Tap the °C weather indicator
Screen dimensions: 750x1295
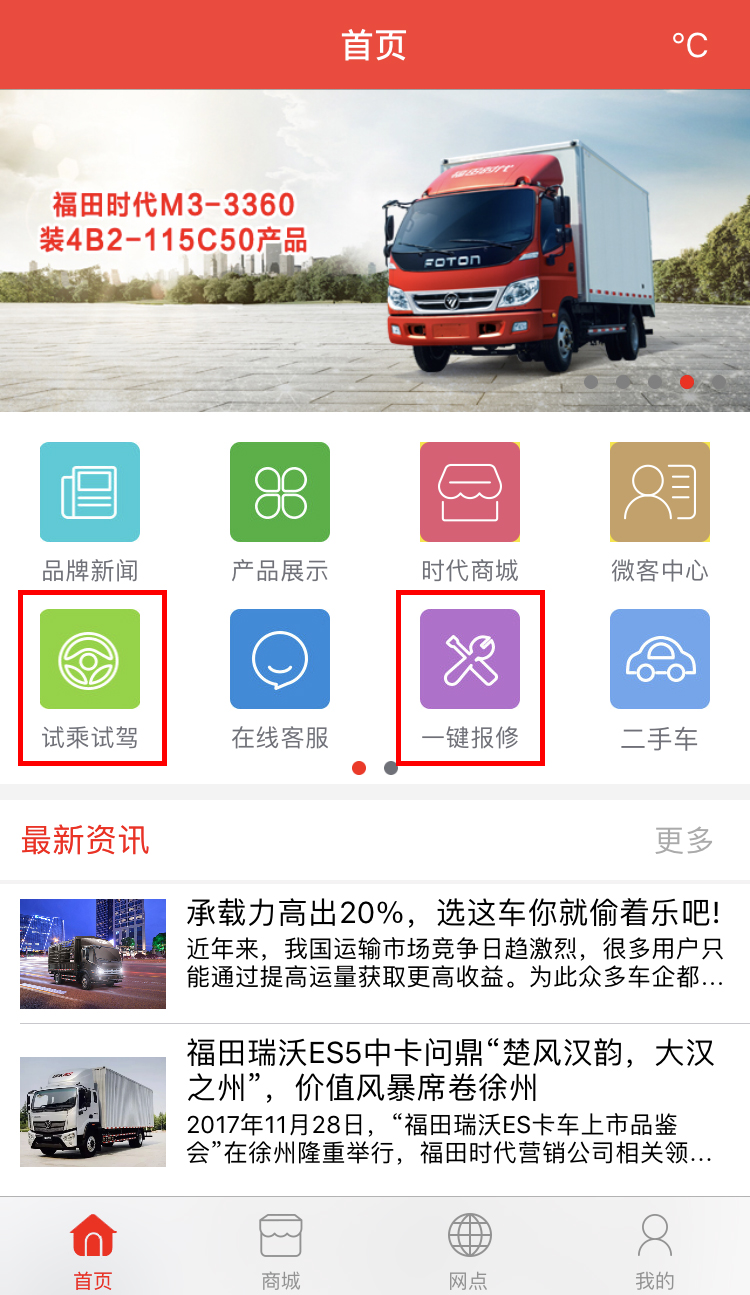coord(689,45)
